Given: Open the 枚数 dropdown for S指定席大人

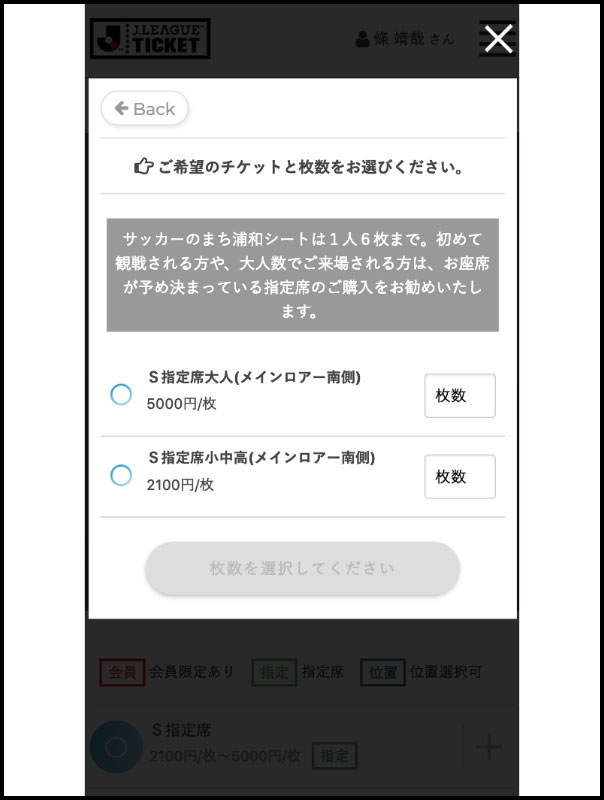Looking at the screenshot, I should point(460,396).
